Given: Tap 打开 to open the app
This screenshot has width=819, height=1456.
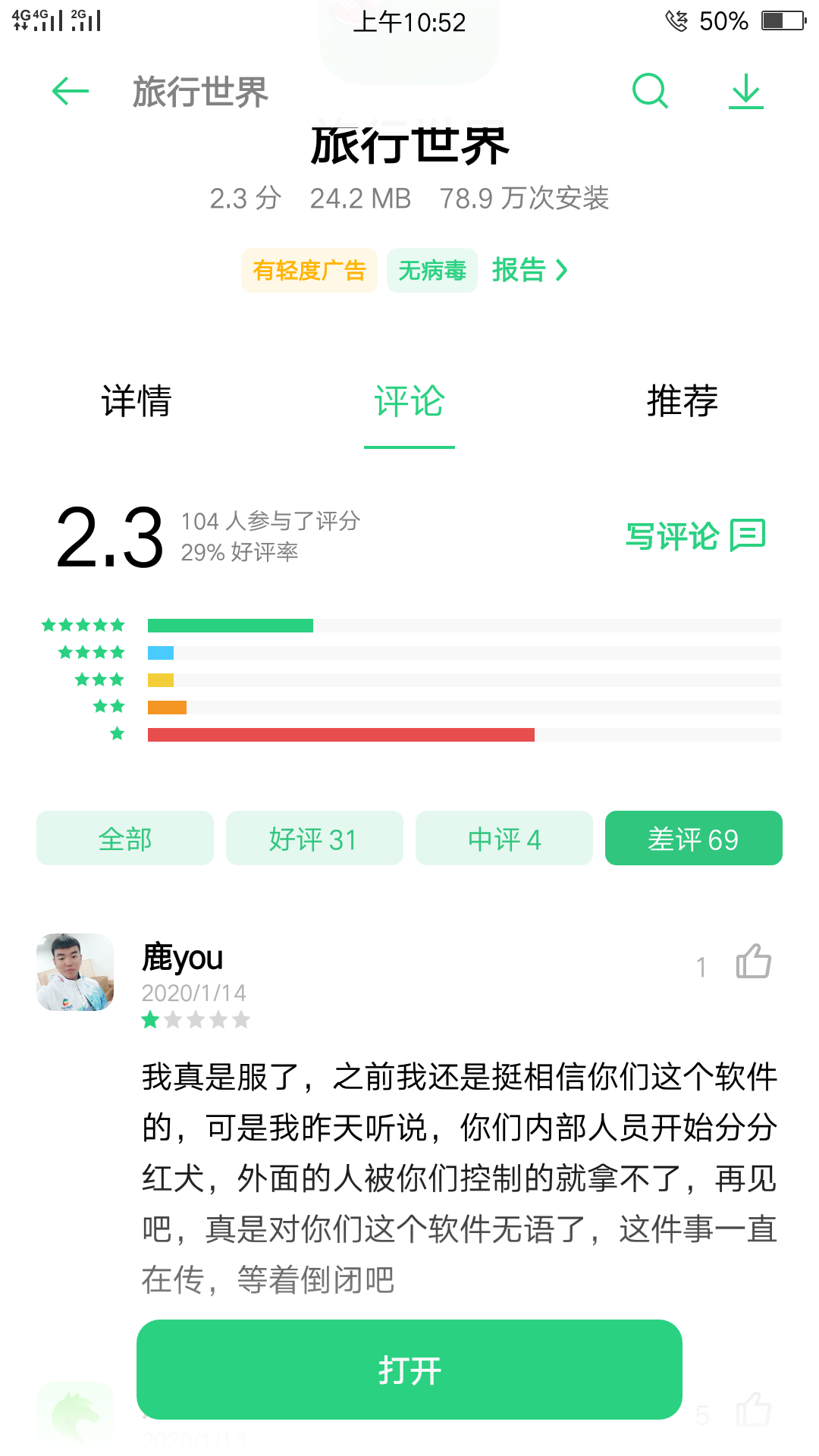Looking at the screenshot, I should (x=409, y=1370).
